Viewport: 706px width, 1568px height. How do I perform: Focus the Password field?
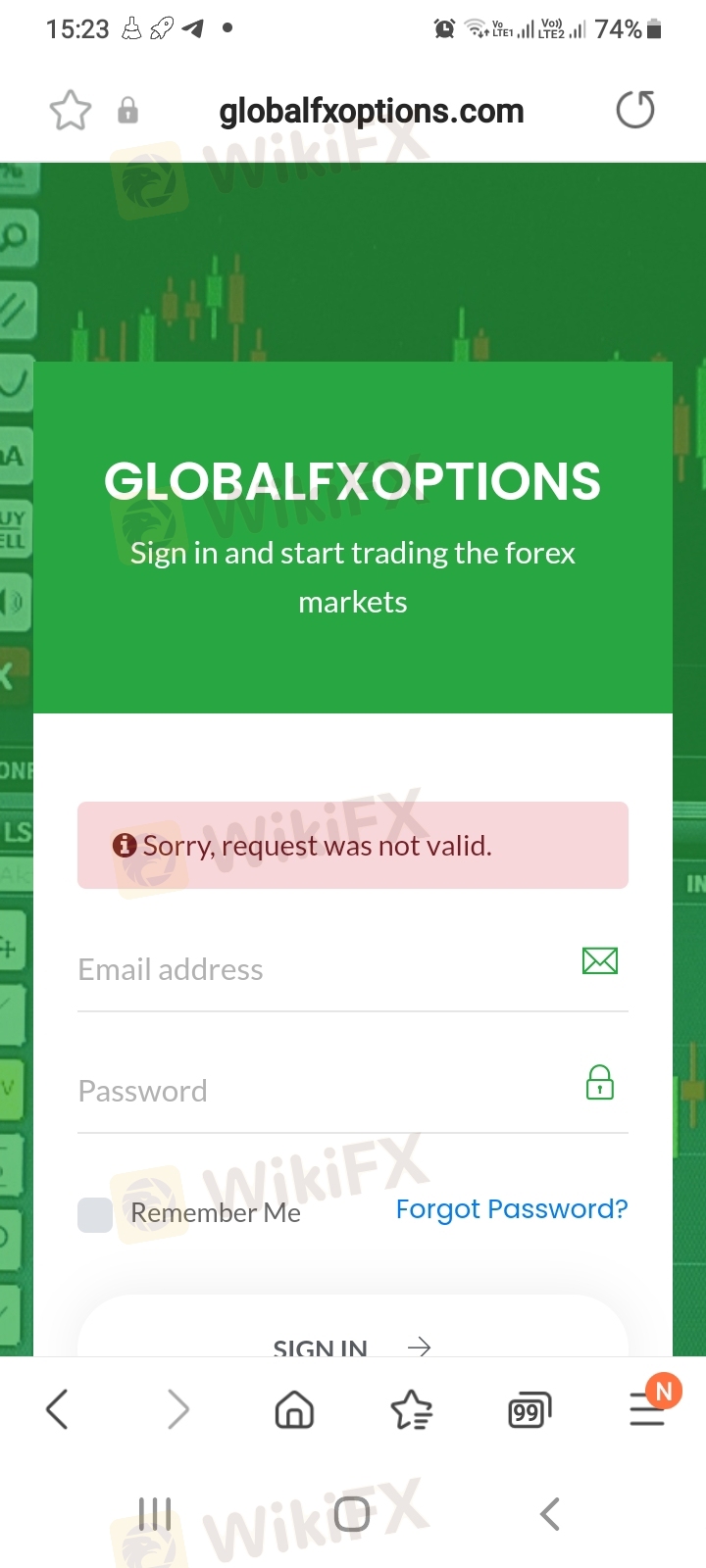[324, 1091]
